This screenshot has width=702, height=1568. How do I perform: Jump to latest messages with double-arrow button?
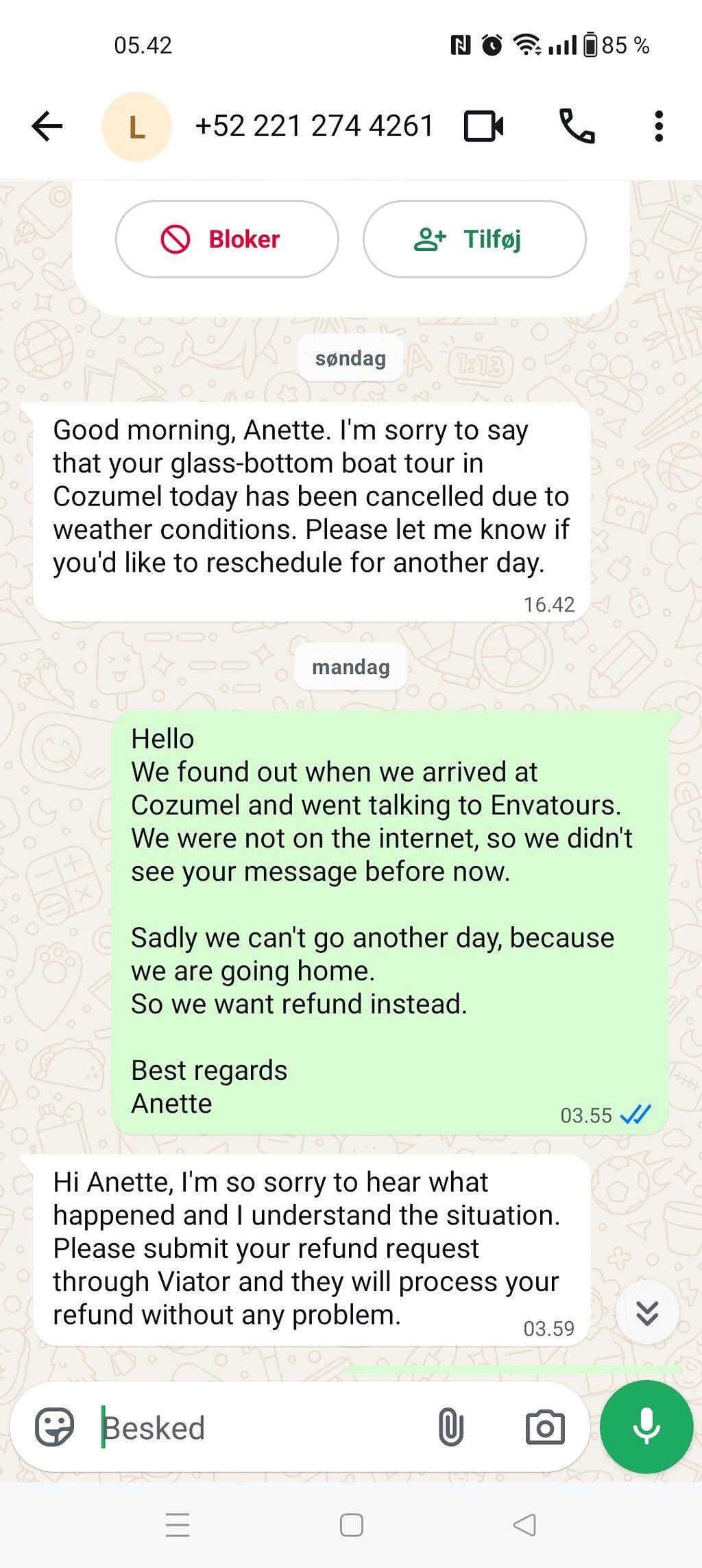click(x=647, y=1312)
